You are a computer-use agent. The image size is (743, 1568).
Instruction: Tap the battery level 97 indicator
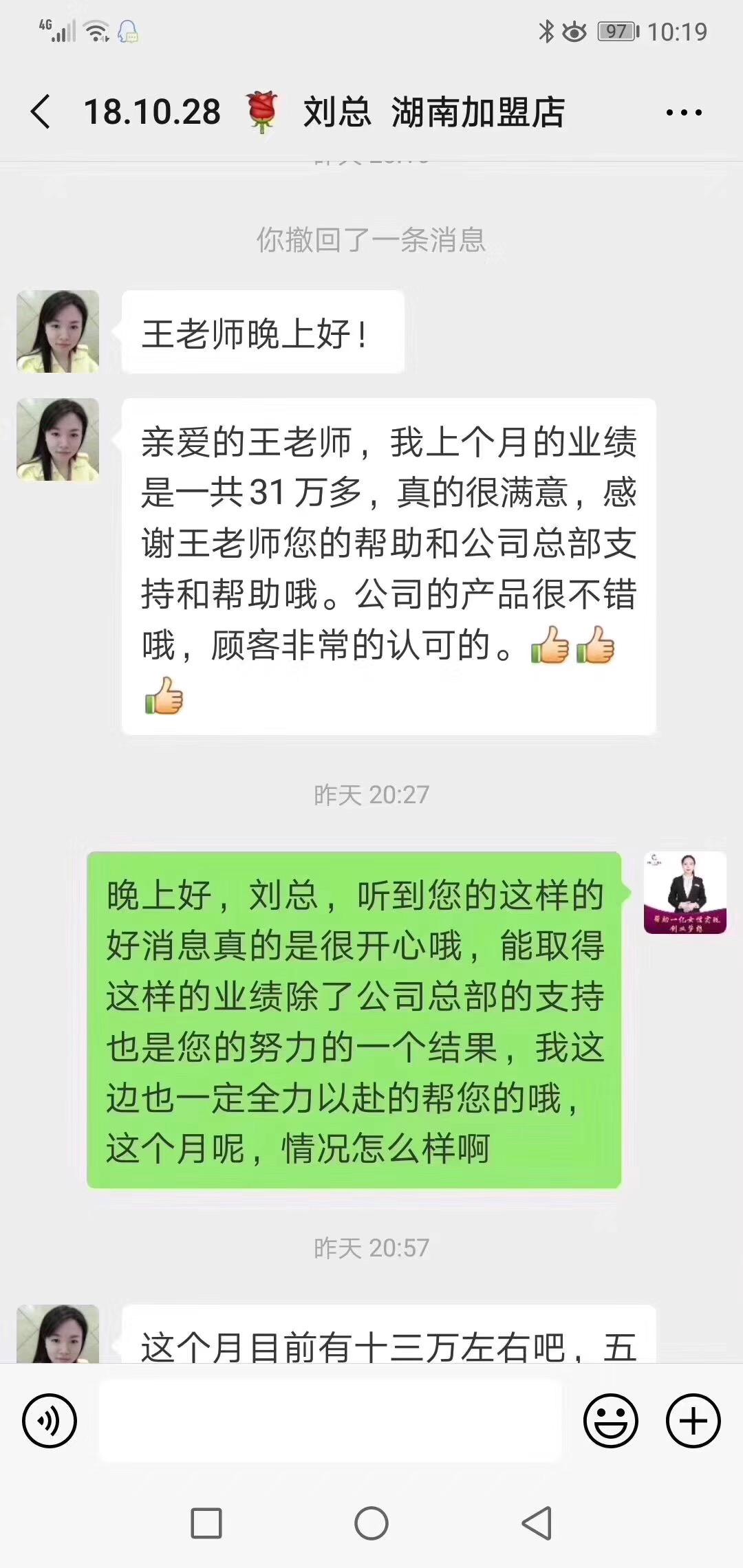618,30
